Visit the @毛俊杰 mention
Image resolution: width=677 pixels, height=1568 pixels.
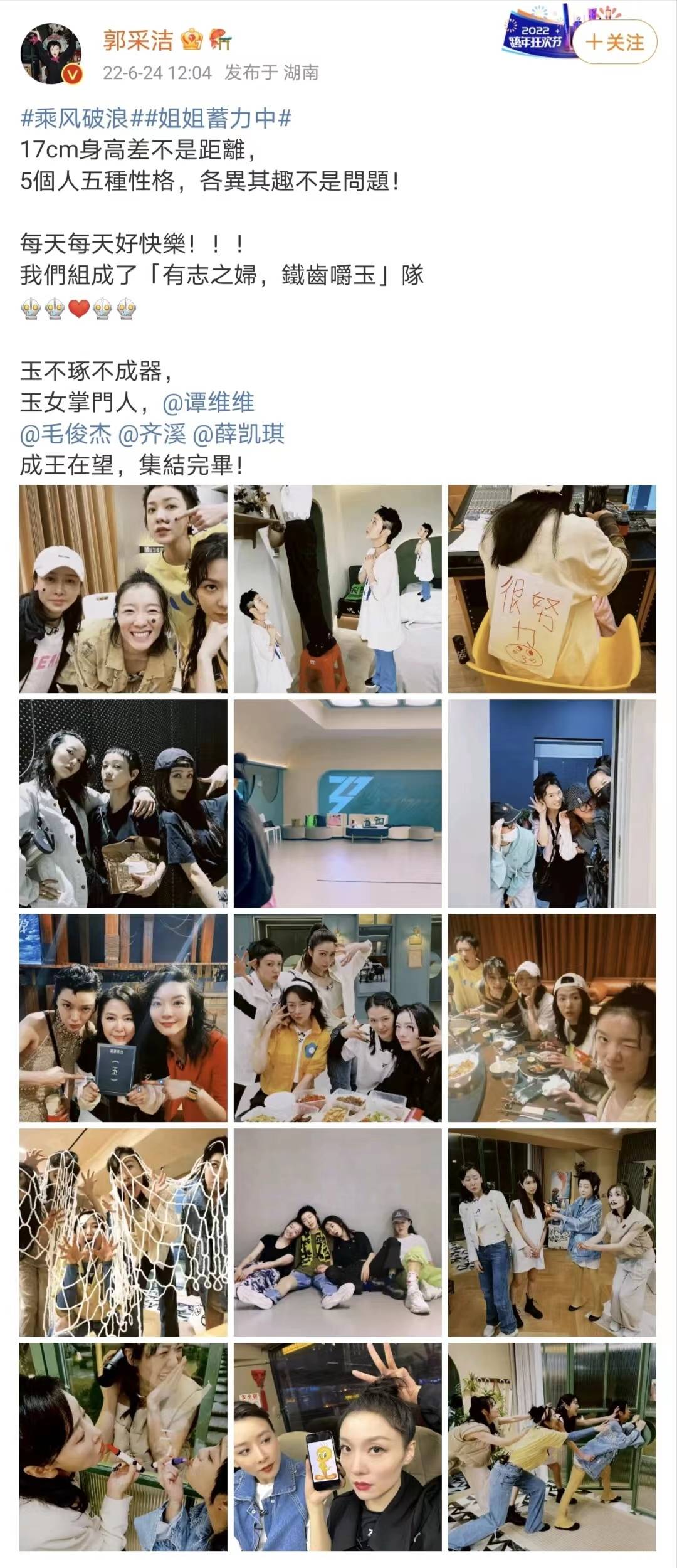point(66,434)
